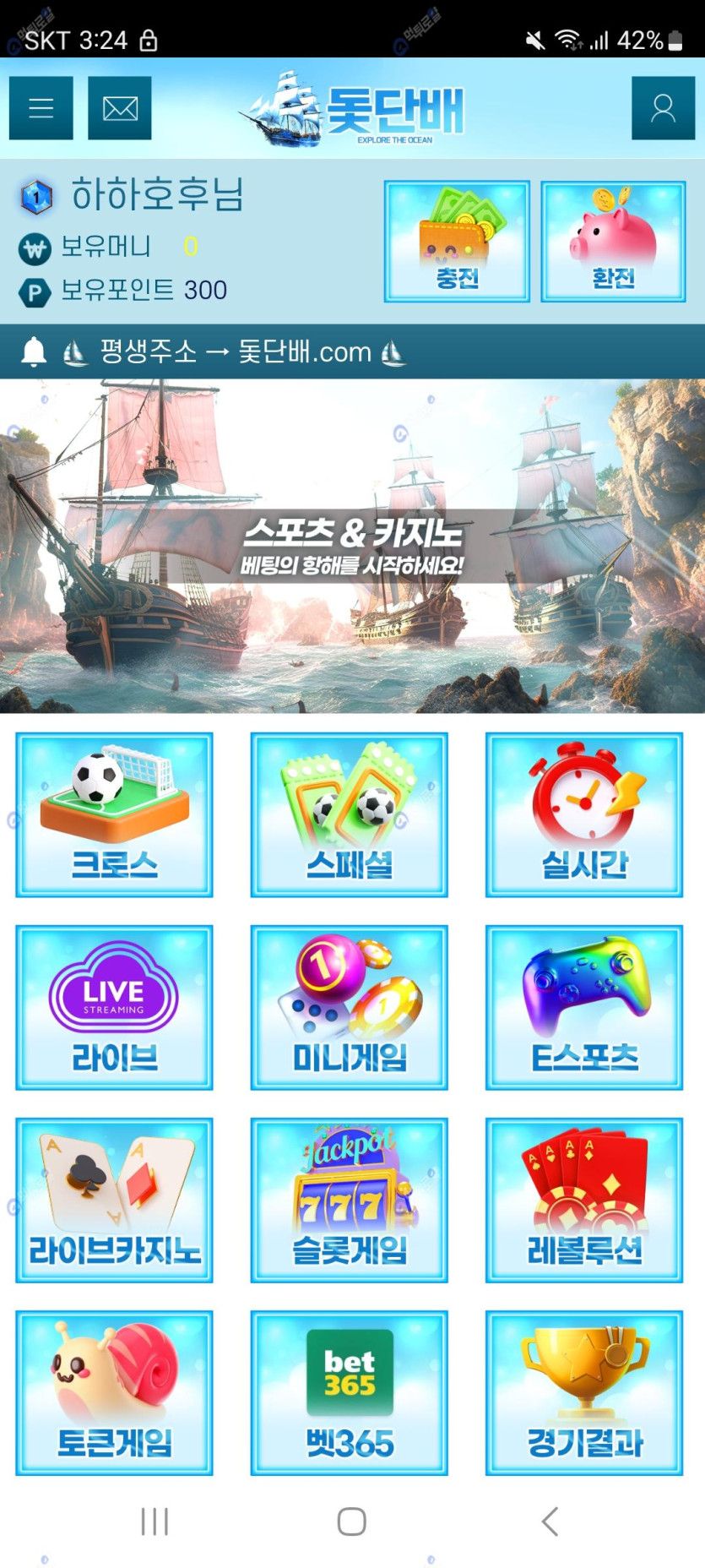Select the 미니게임 tile
This screenshot has height=1568, width=705.
[x=349, y=1007]
